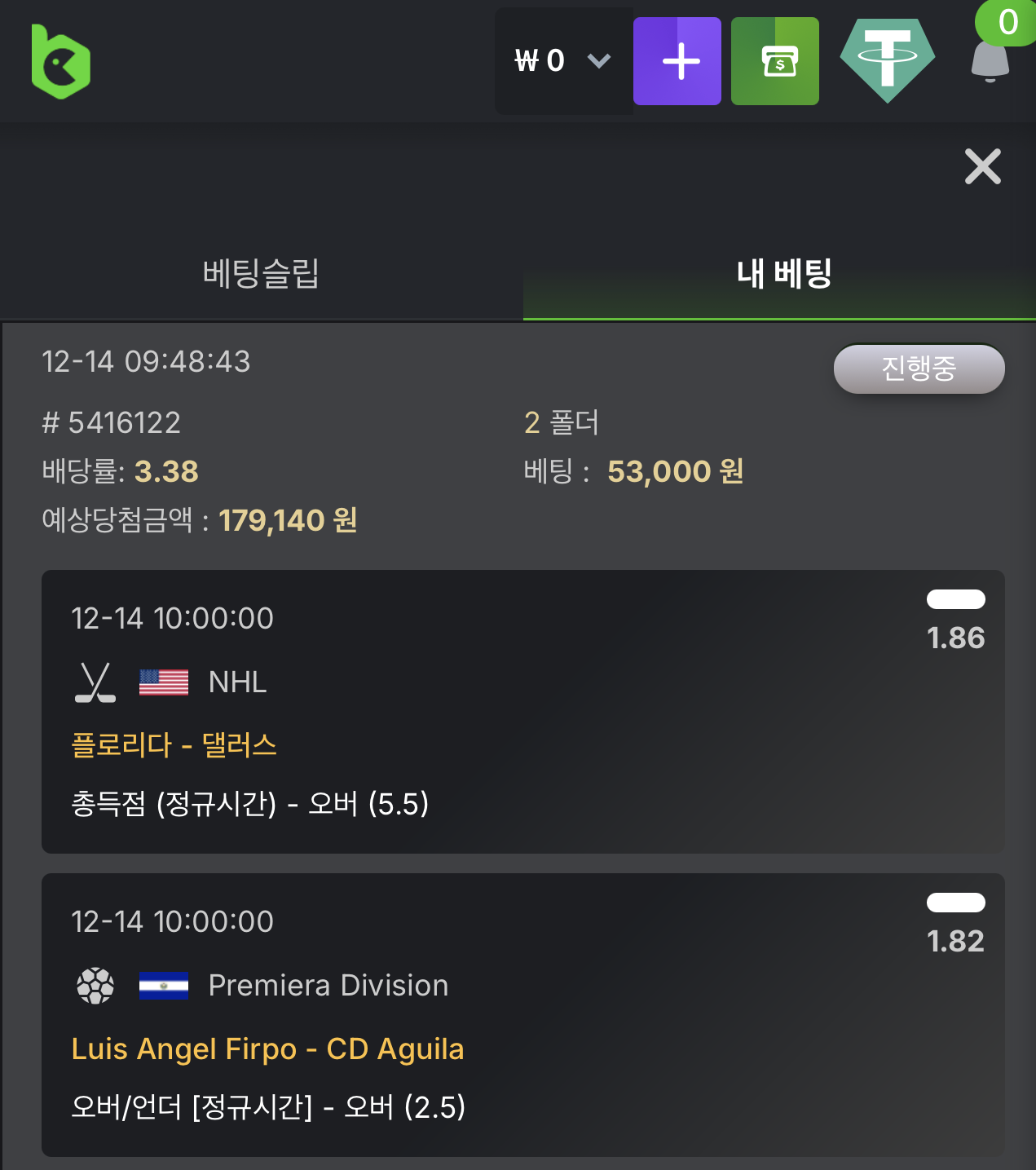Click the El Salvador flag icon
1036x1170 pixels.
pyautogui.click(x=165, y=986)
